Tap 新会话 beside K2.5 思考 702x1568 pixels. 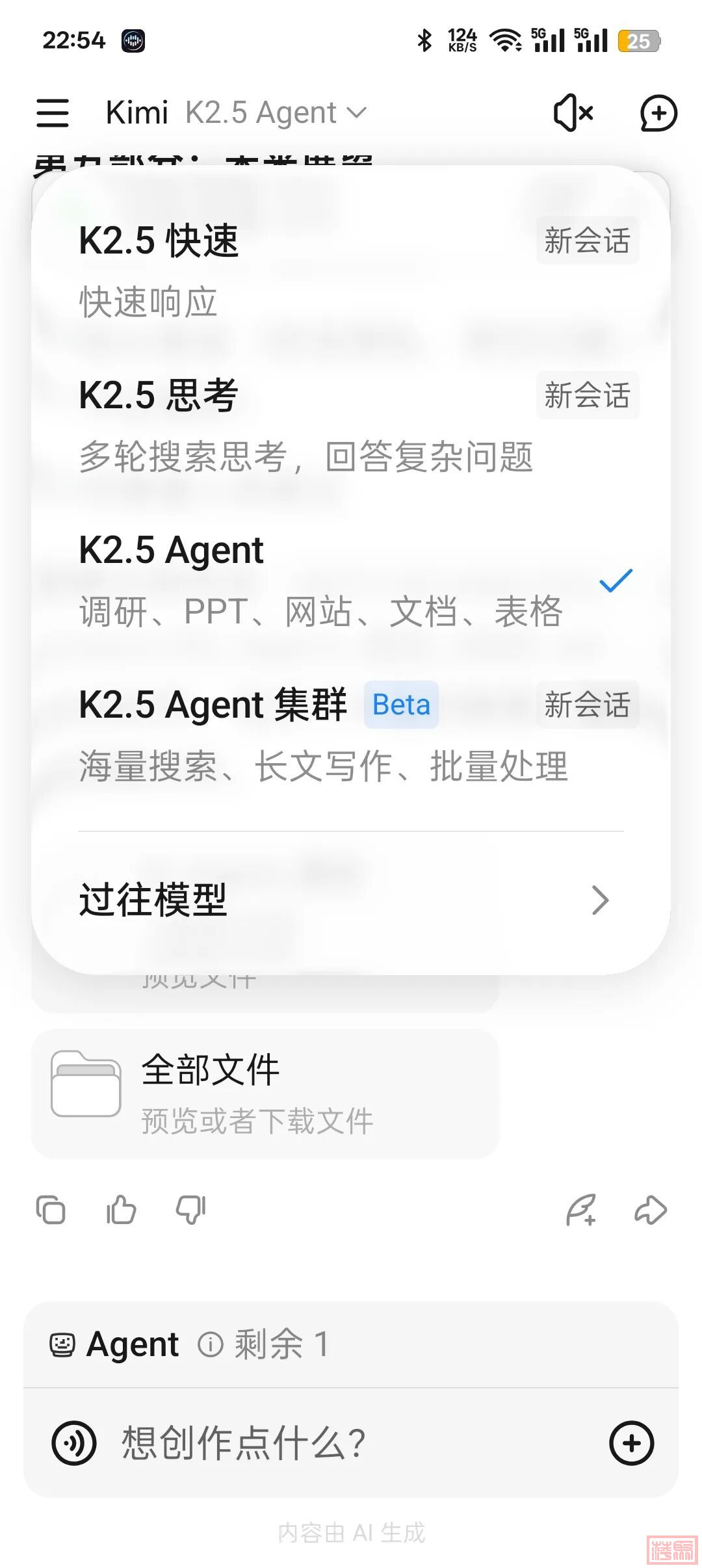[x=587, y=396]
